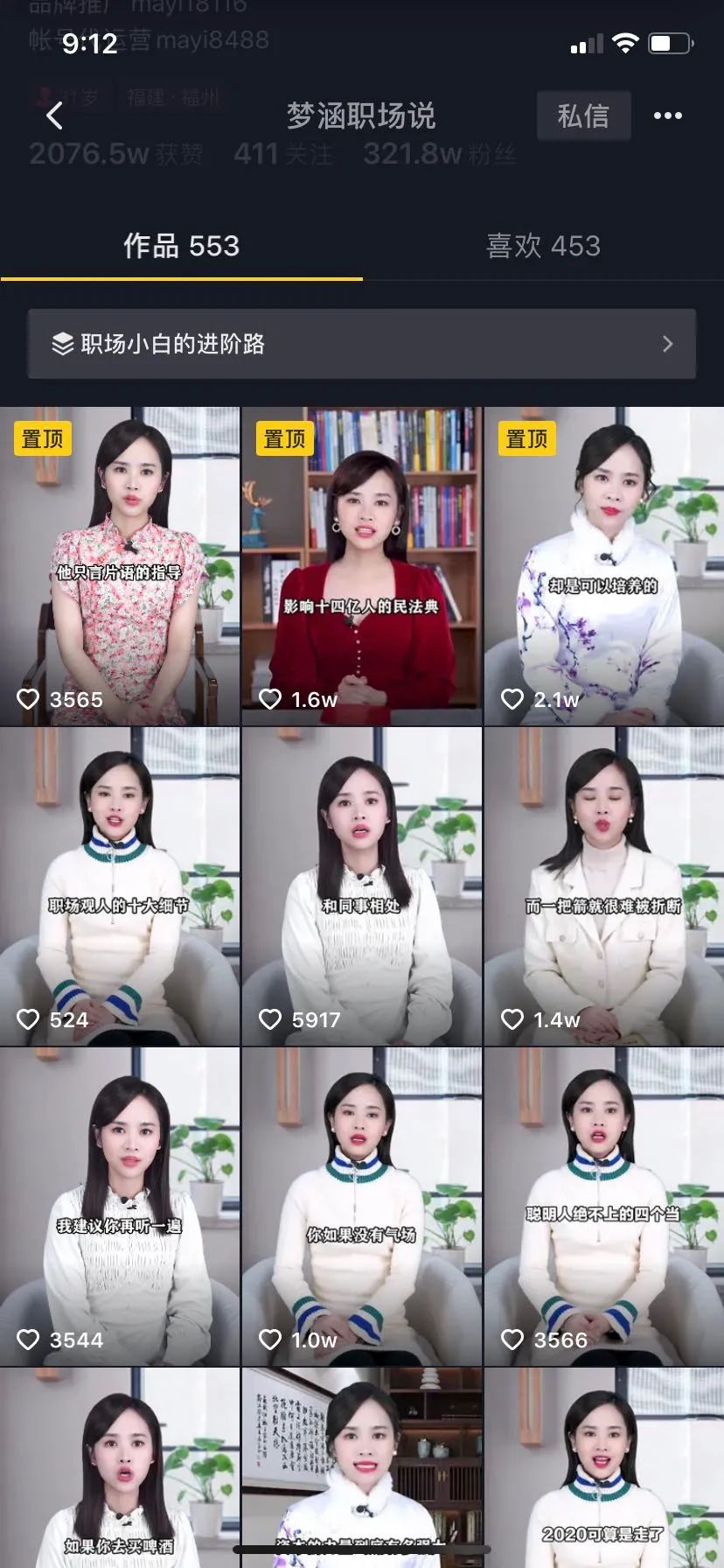Open the video 我建议你再听一遍
The width and height of the screenshot is (724, 1568).
pos(120,1207)
